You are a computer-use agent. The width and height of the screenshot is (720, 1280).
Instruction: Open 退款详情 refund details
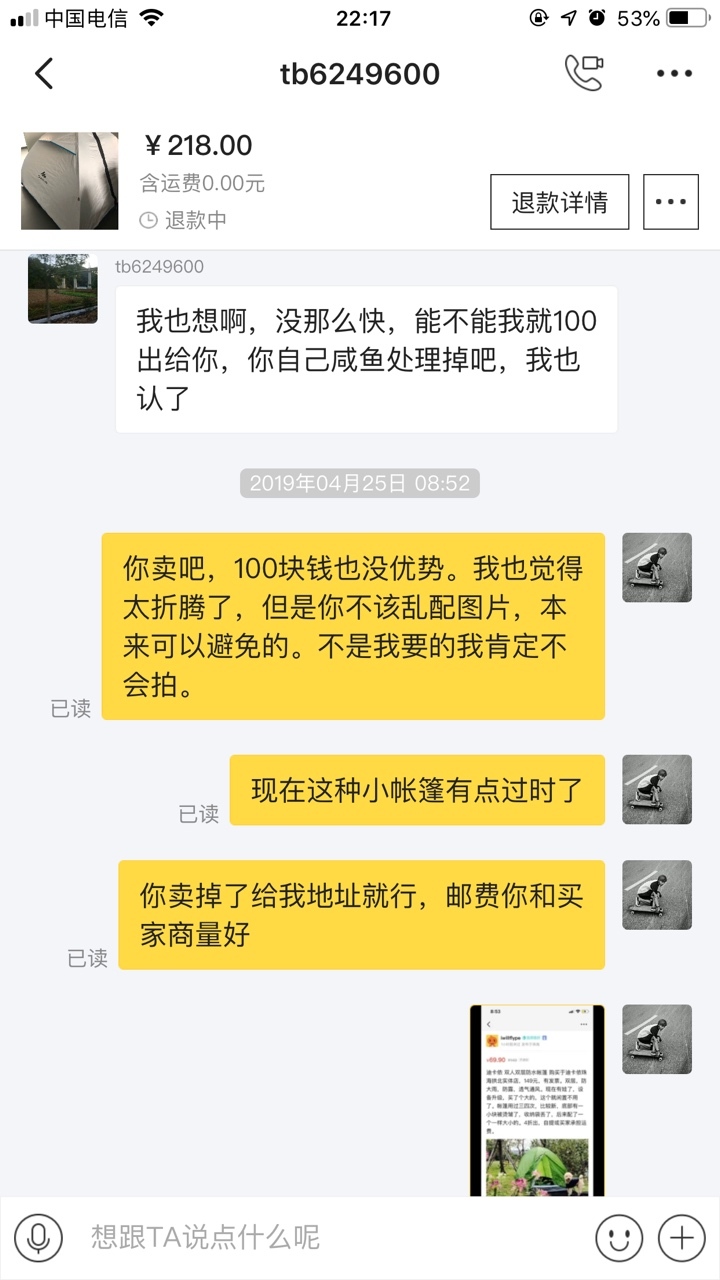pos(560,202)
